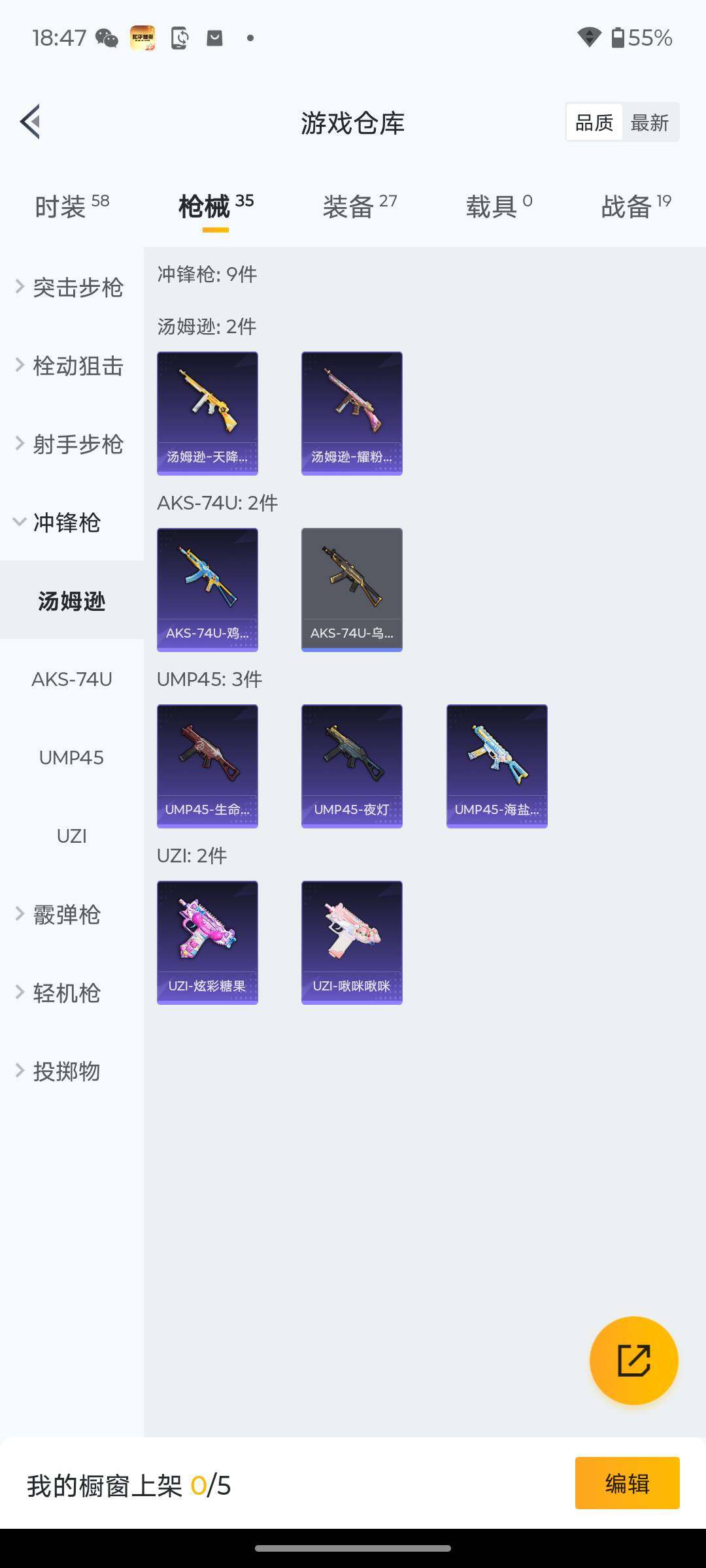This screenshot has width=706, height=1568.
Task: Select UZI in the sidebar
Action: [x=72, y=836]
